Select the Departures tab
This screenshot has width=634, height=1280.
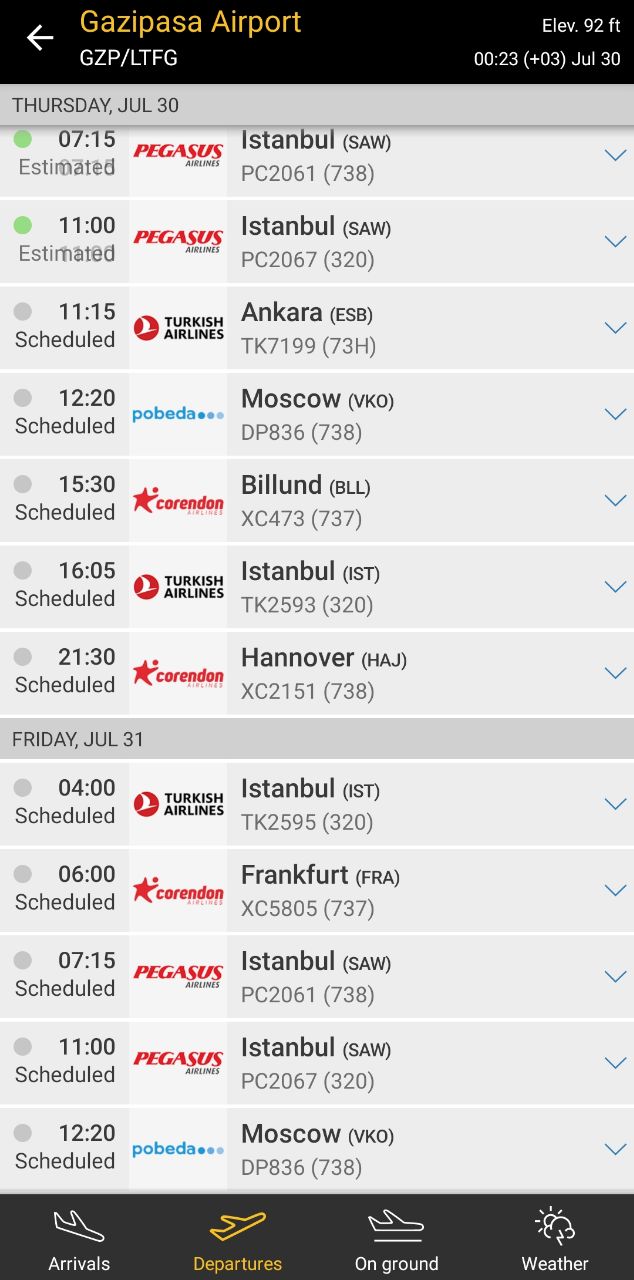(238, 1238)
